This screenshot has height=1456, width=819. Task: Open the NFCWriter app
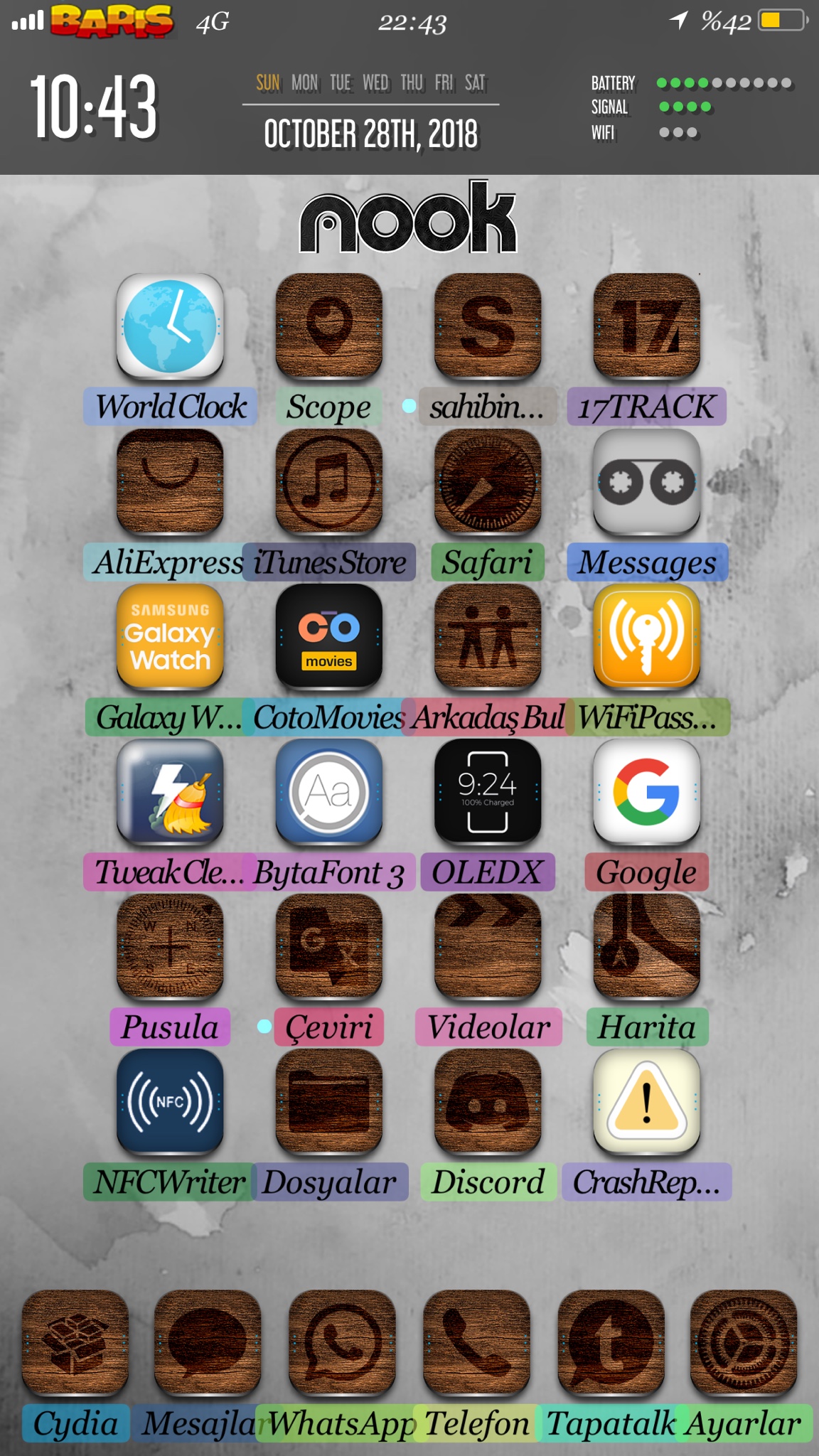pyautogui.click(x=170, y=1102)
